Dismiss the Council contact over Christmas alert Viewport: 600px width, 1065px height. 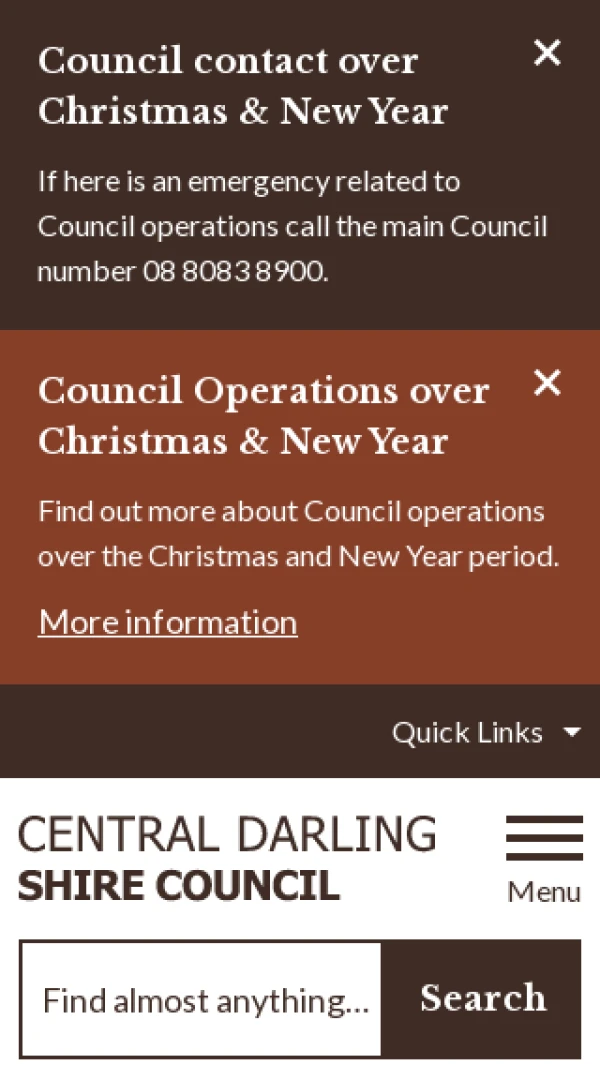coord(547,53)
